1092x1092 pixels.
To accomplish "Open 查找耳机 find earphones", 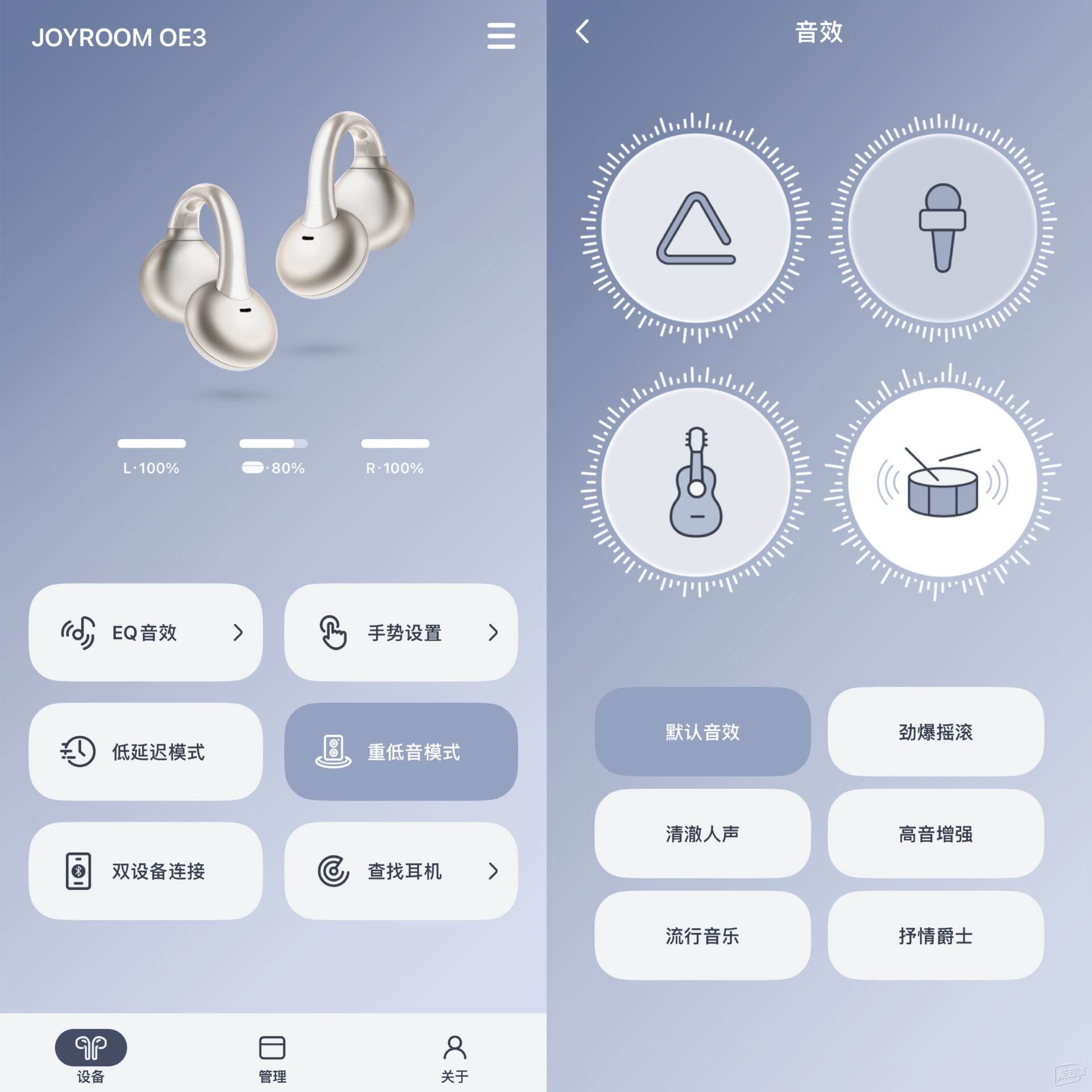I will (401, 871).
